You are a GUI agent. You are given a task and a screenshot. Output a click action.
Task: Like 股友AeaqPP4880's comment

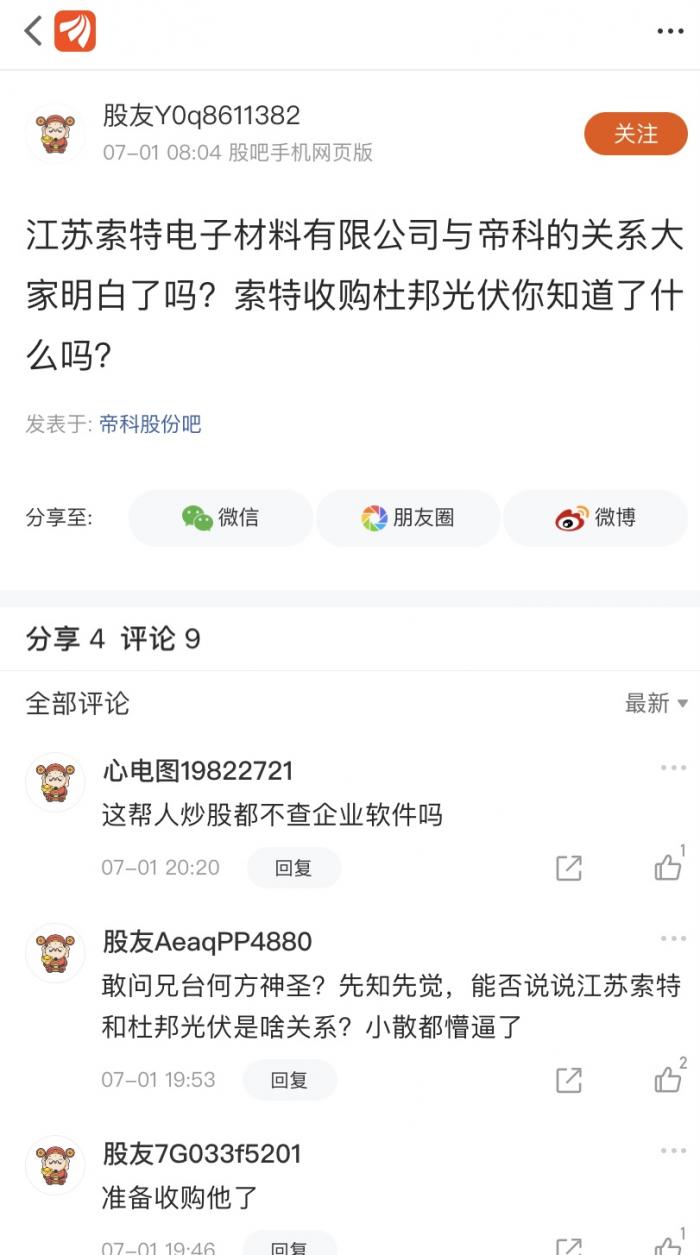click(x=668, y=1079)
